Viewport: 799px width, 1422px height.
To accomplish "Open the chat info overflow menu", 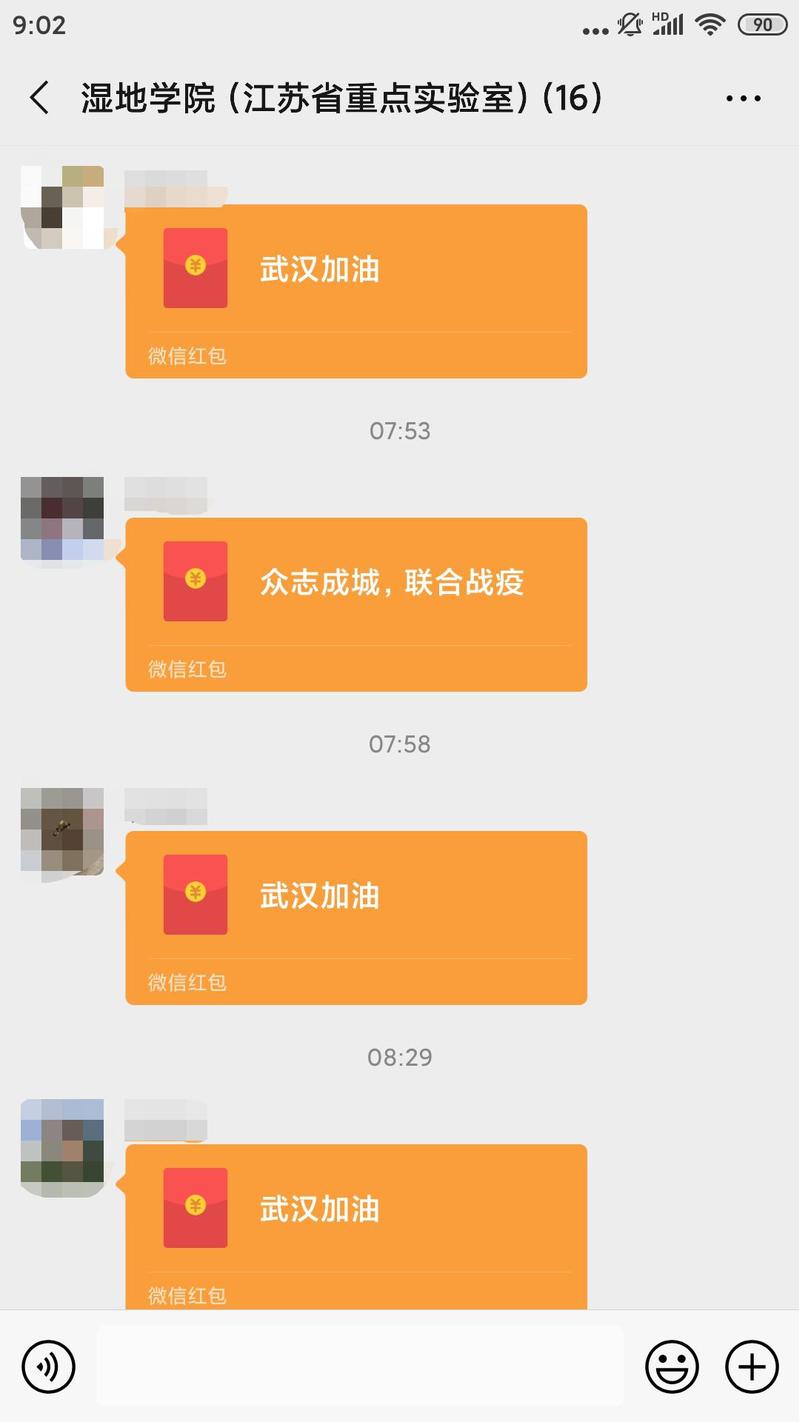I will click(743, 98).
